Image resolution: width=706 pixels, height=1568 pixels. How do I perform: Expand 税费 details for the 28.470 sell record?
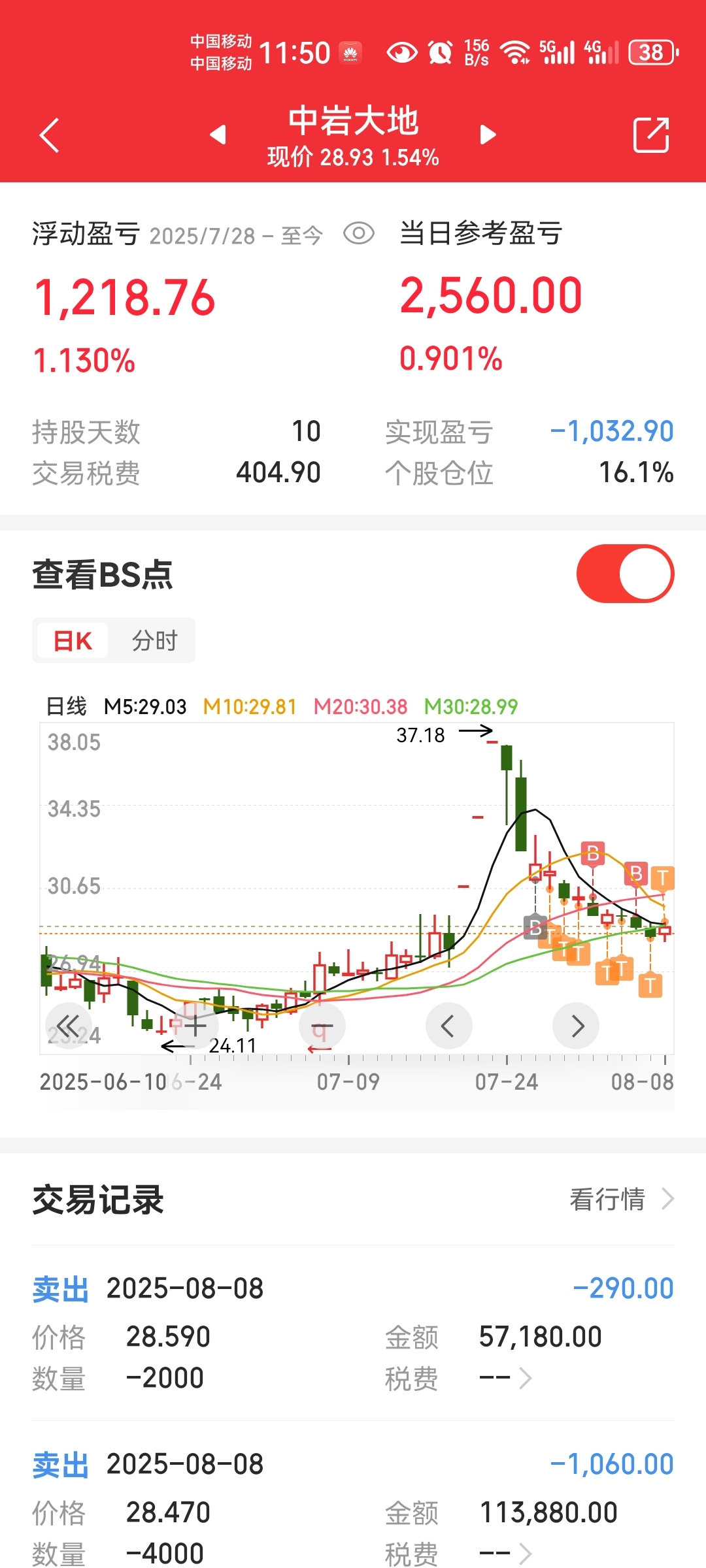click(505, 1553)
